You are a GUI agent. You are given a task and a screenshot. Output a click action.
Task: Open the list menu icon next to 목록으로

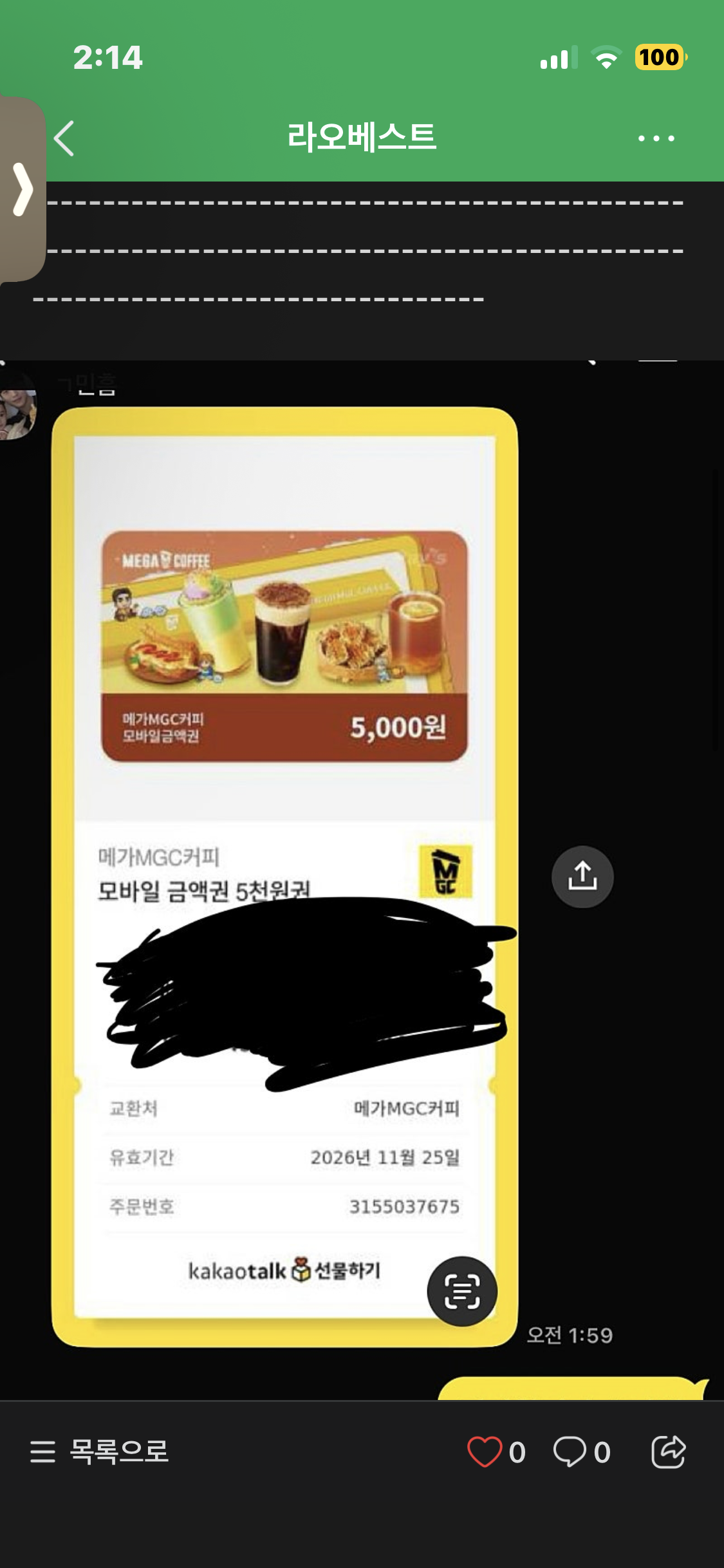pos(42,1451)
